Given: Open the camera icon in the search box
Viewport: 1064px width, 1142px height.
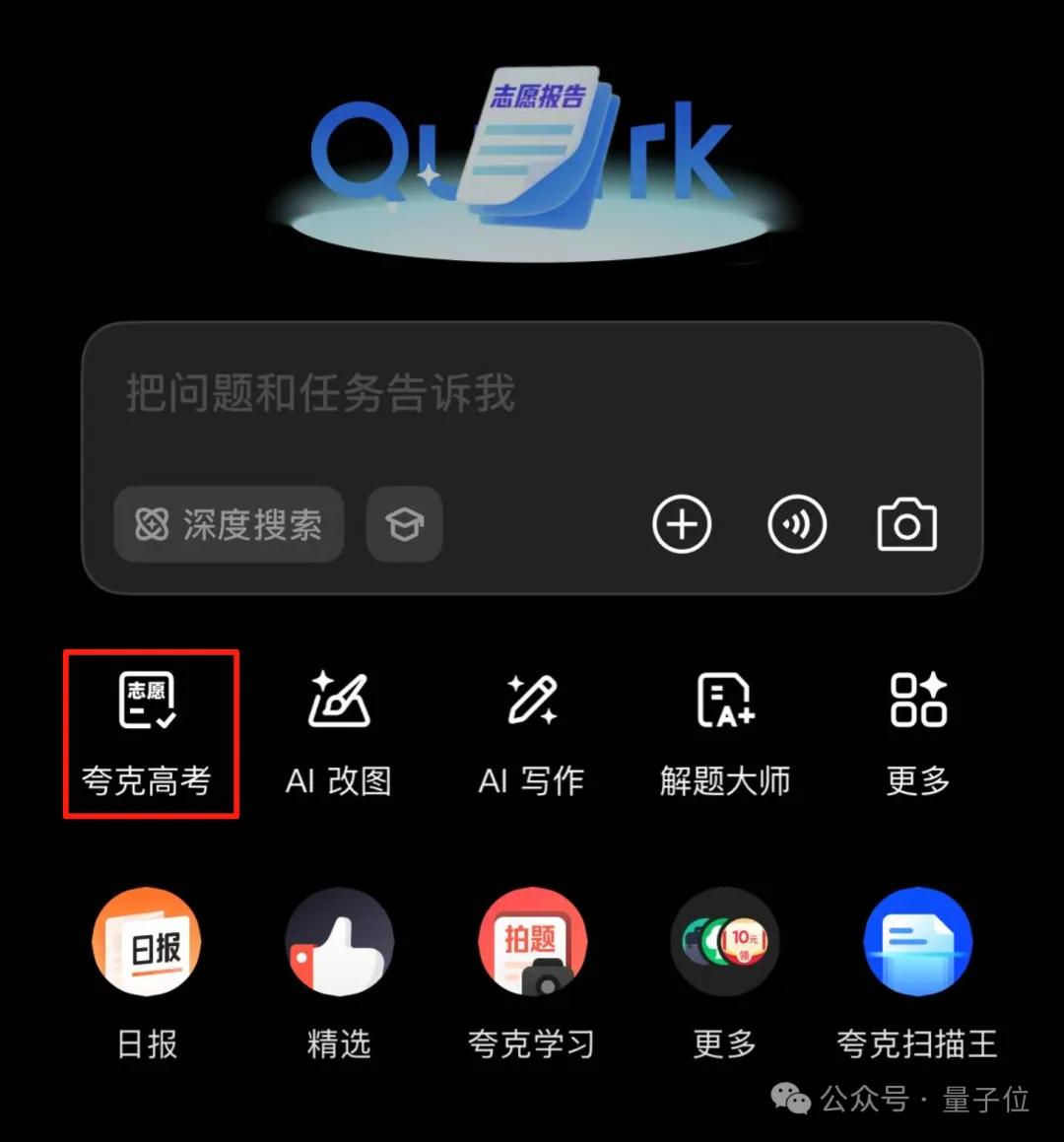Looking at the screenshot, I should coord(906,524).
